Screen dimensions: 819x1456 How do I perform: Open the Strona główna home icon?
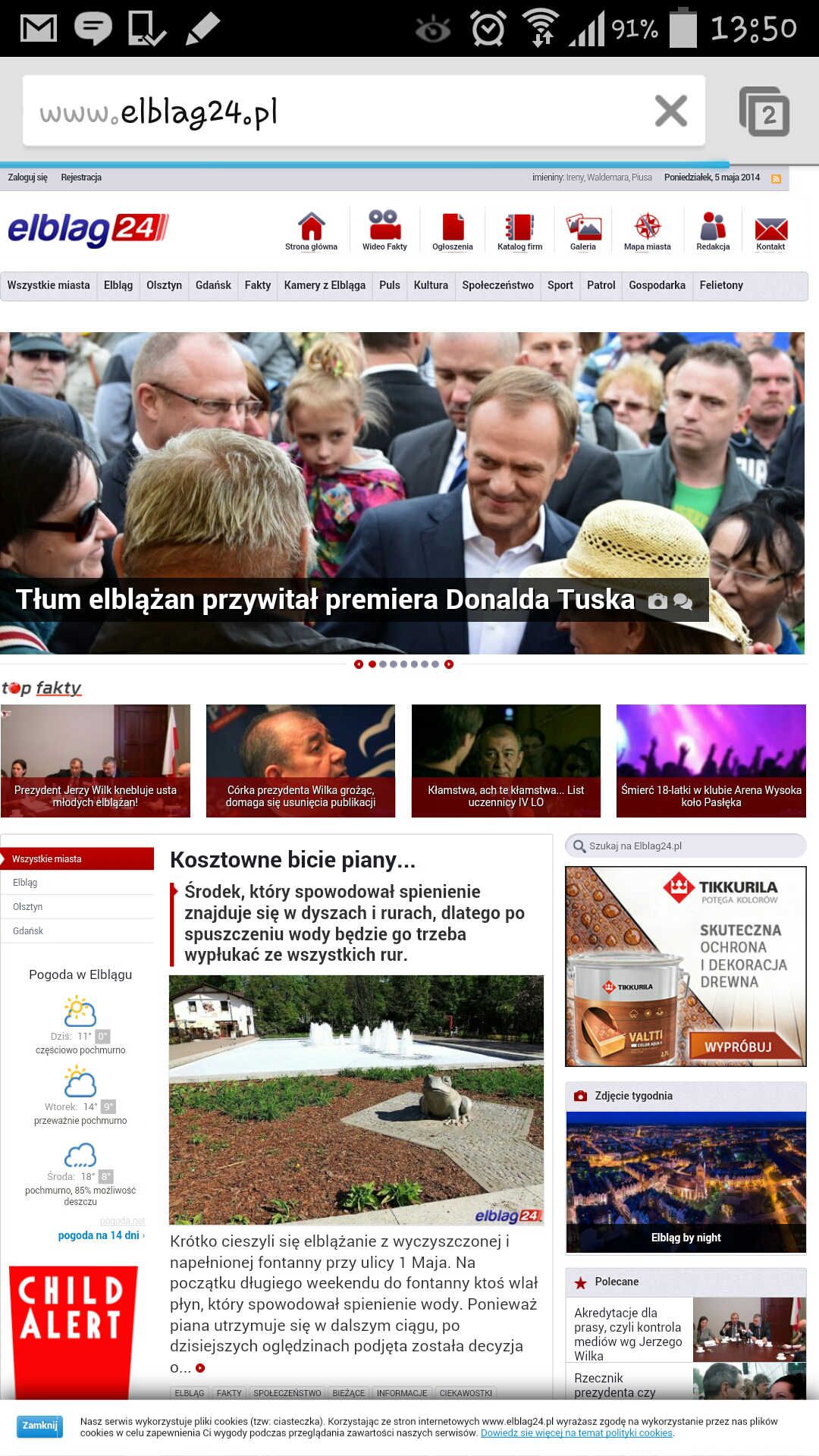click(311, 231)
